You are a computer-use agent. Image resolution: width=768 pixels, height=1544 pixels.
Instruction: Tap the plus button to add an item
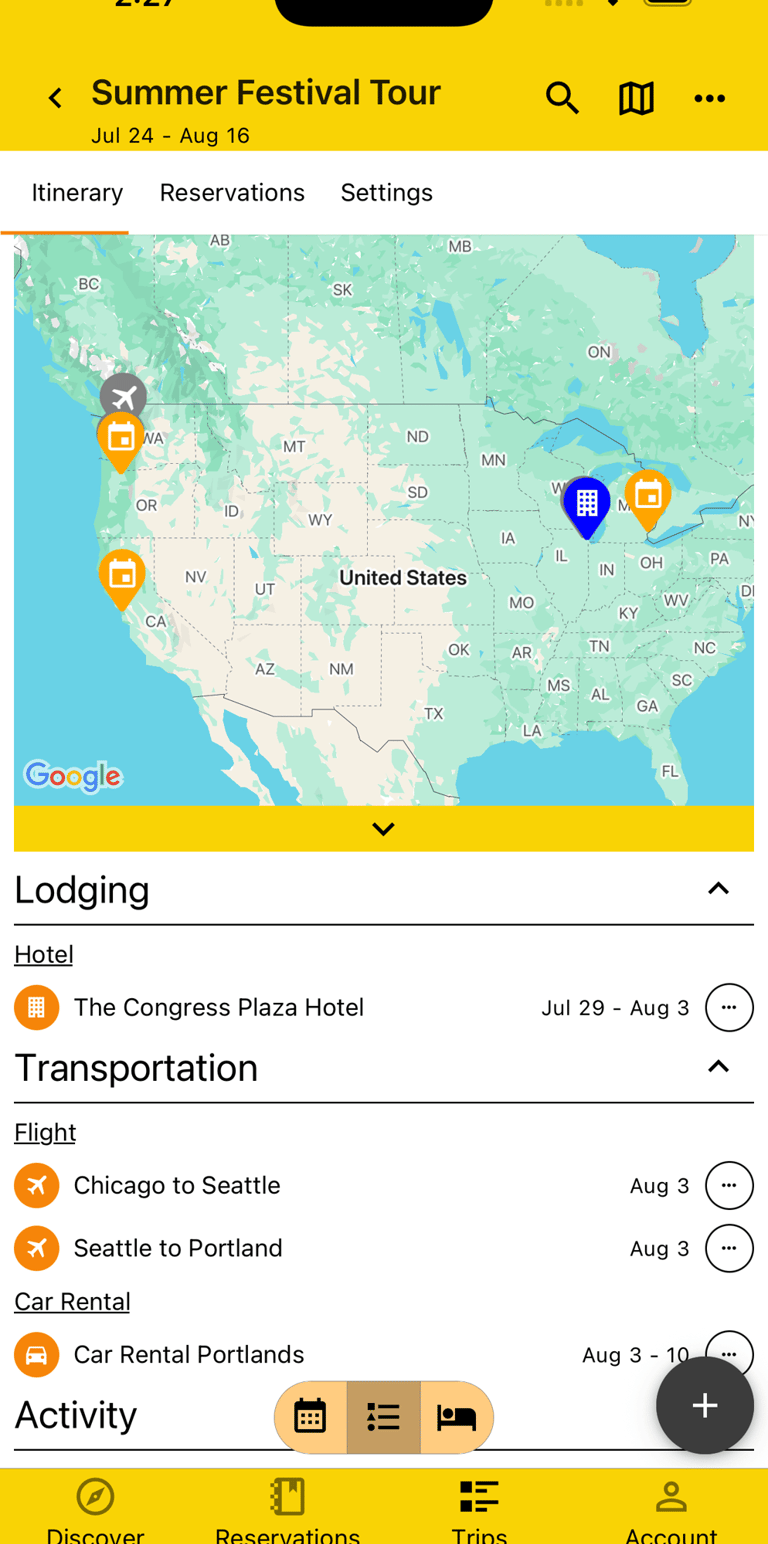click(x=705, y=1405)
